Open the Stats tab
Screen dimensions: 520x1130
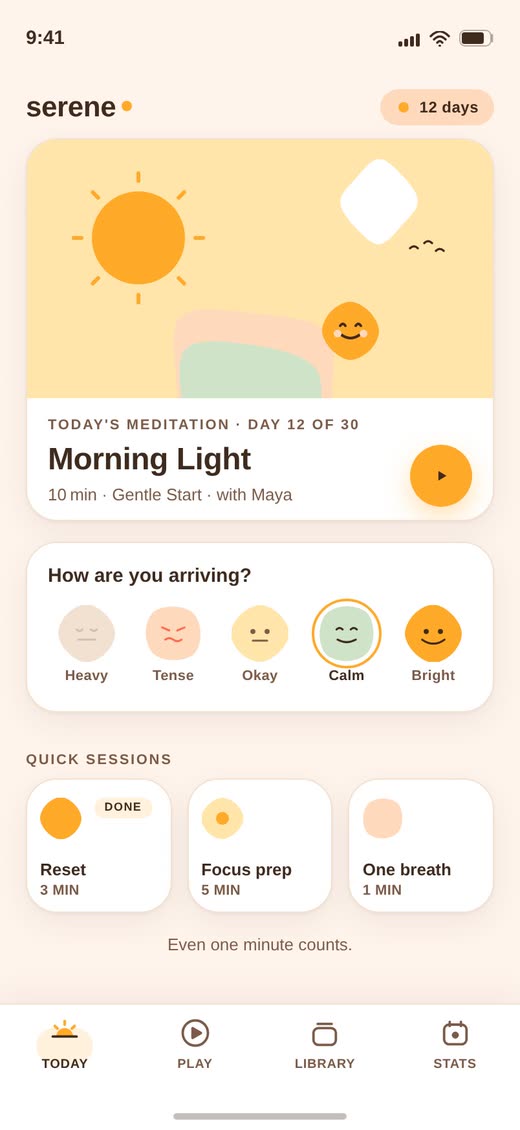click(454, 1044)
